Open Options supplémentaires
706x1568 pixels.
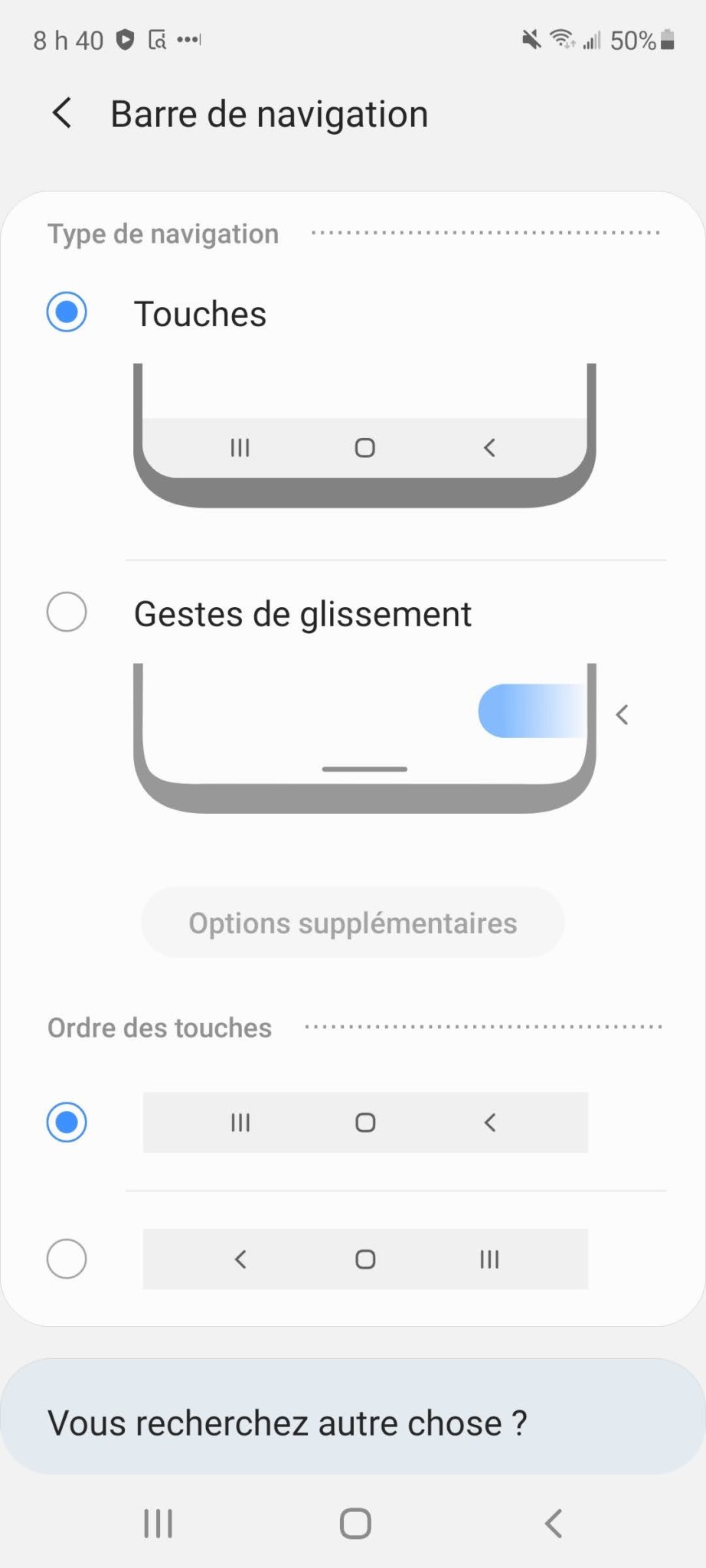[352, 923]
